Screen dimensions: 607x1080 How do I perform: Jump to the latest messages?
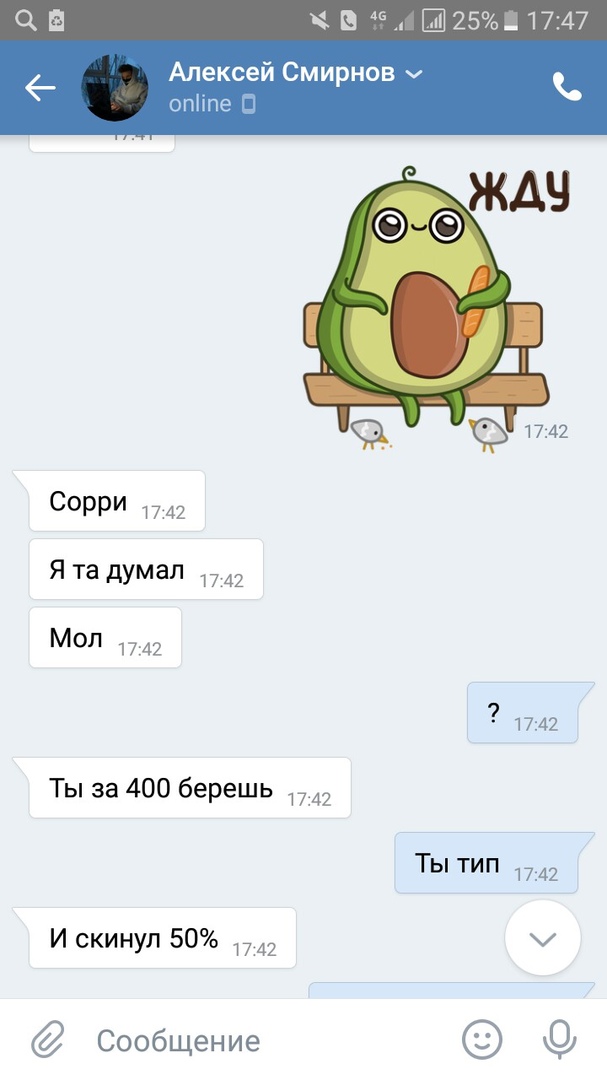pos(542,938)
